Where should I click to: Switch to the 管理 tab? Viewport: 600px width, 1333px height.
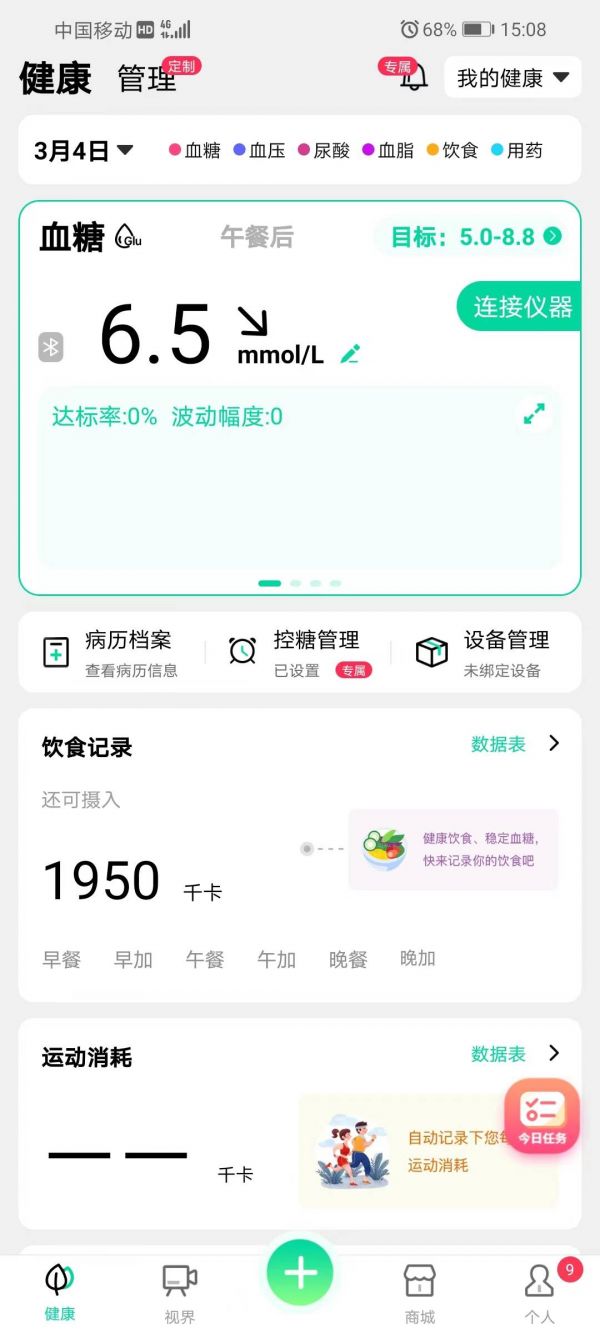coord(147,79)
